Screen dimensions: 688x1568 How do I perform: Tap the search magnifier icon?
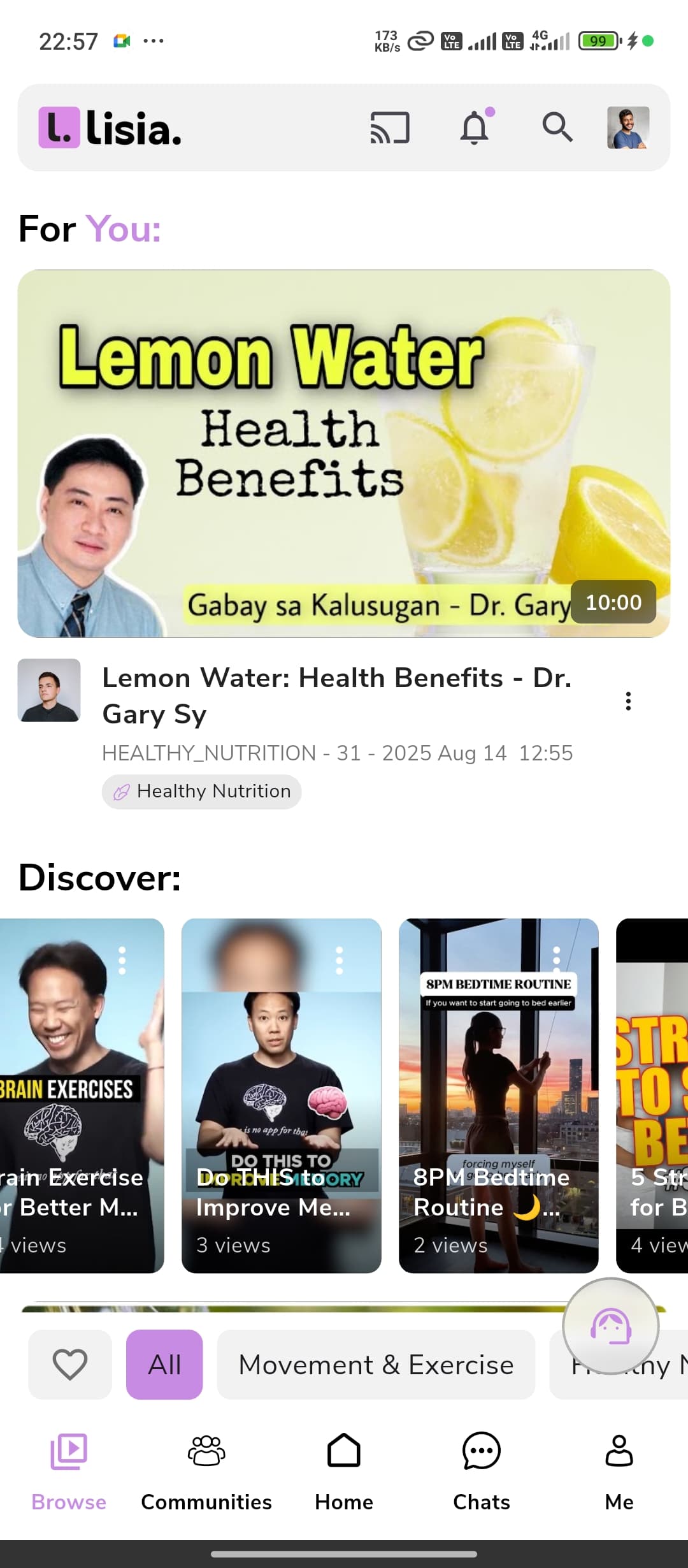point(557,127)
